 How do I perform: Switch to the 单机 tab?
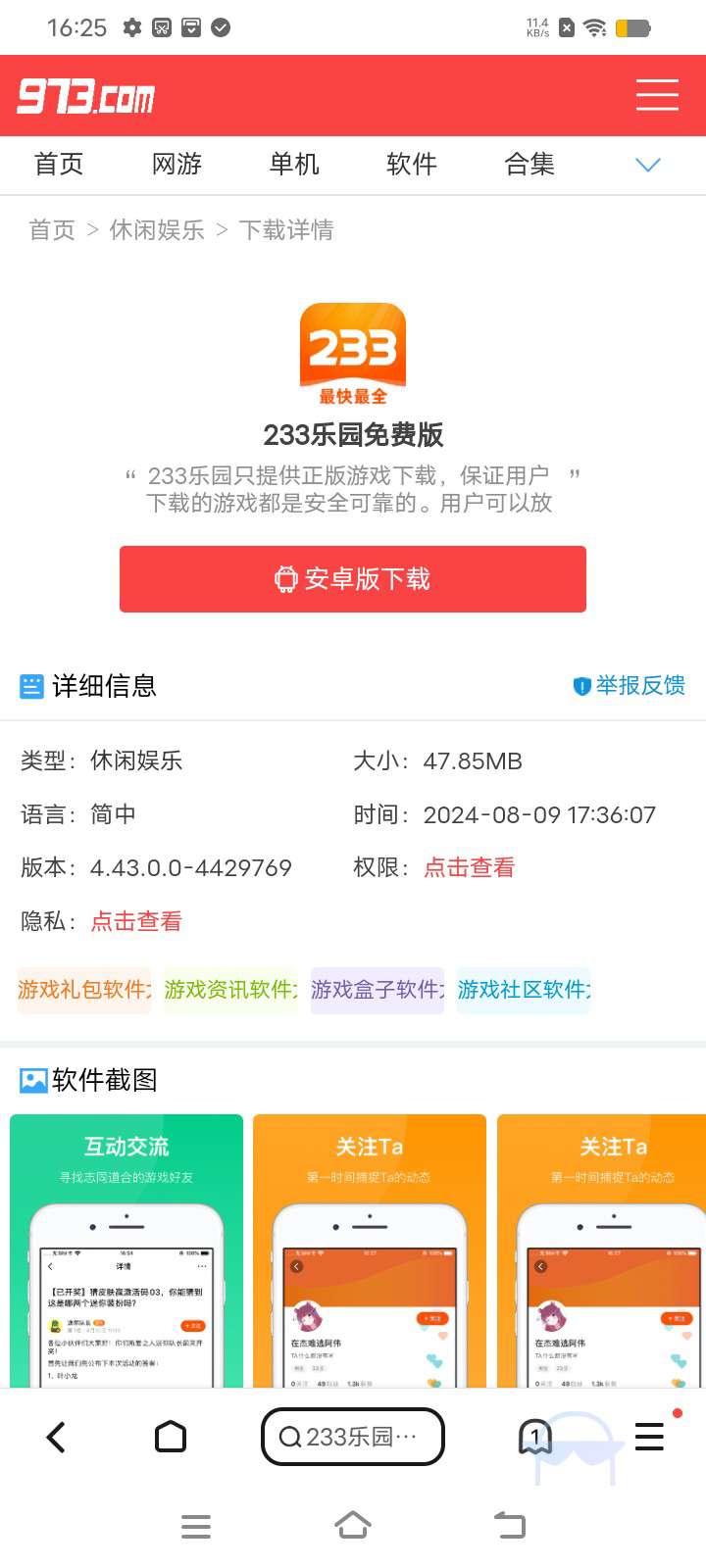click(294, 165)
